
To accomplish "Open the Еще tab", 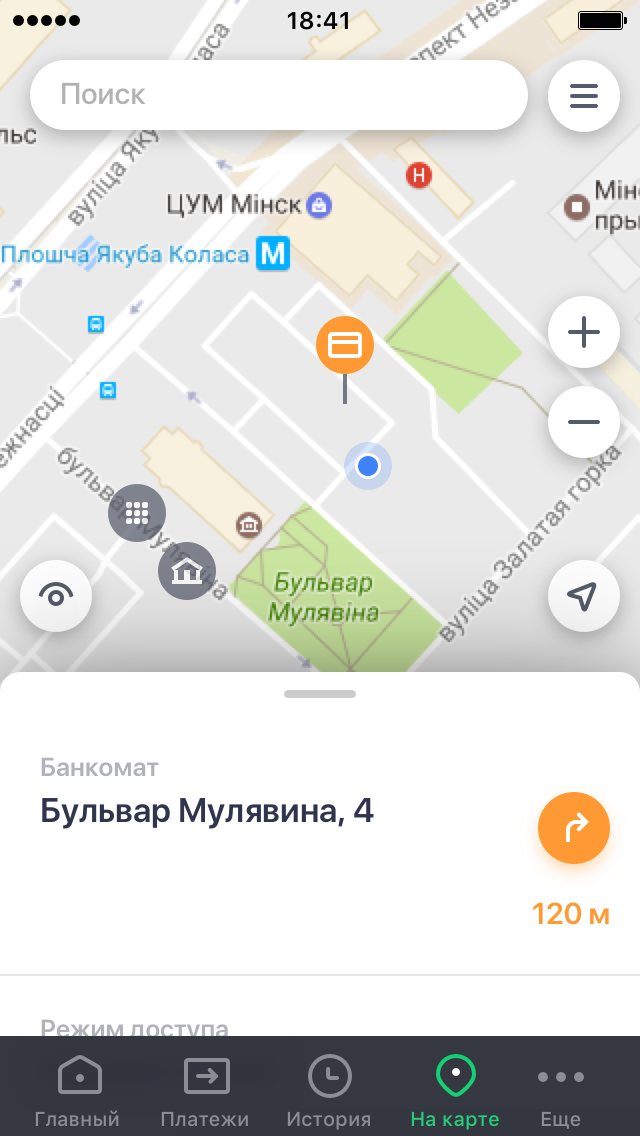I will coord(560,1090).
